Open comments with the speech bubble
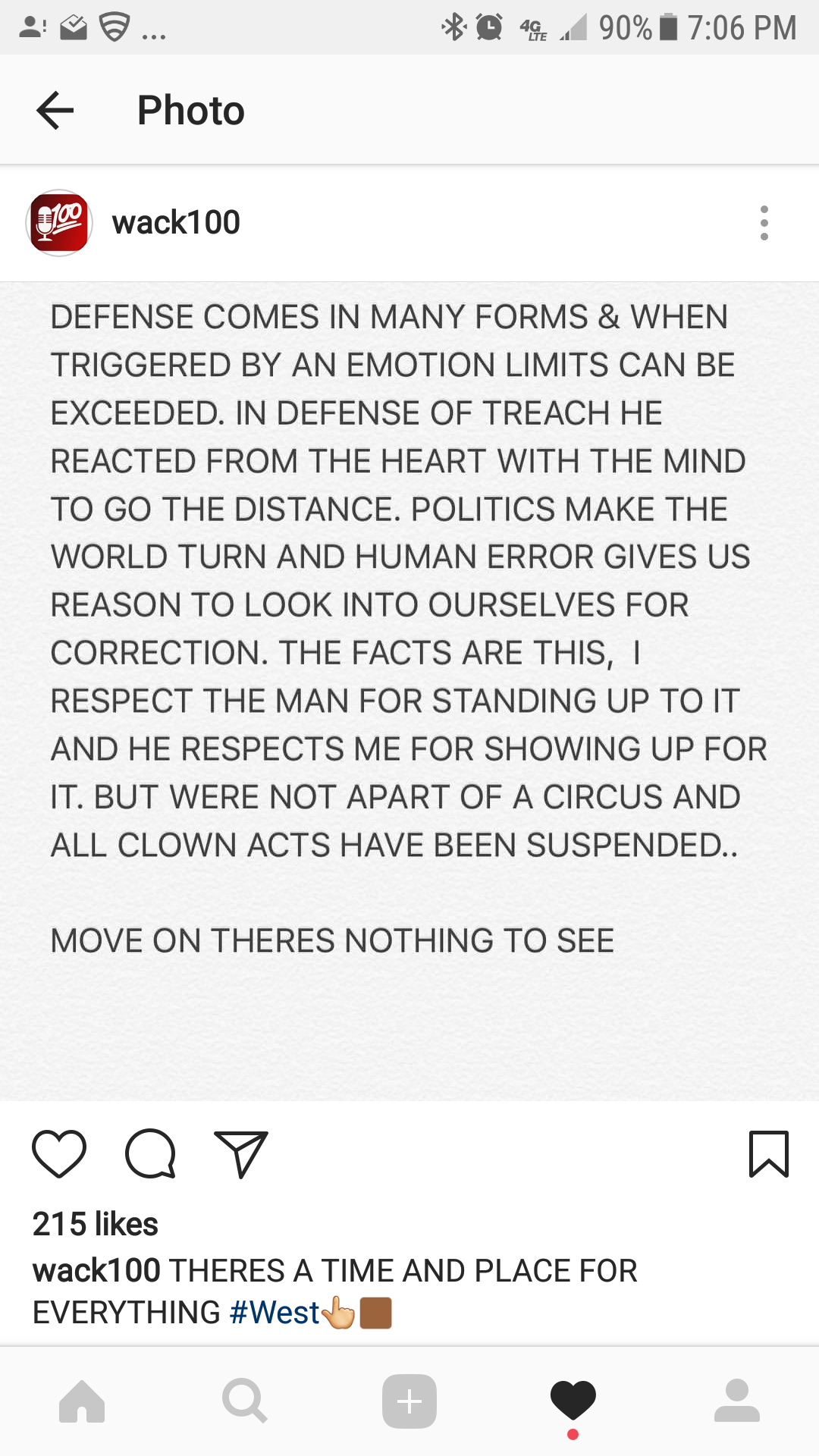The width and height of the screenshot is (819, 1456). pyautogui.click(x=150, y=1153)
